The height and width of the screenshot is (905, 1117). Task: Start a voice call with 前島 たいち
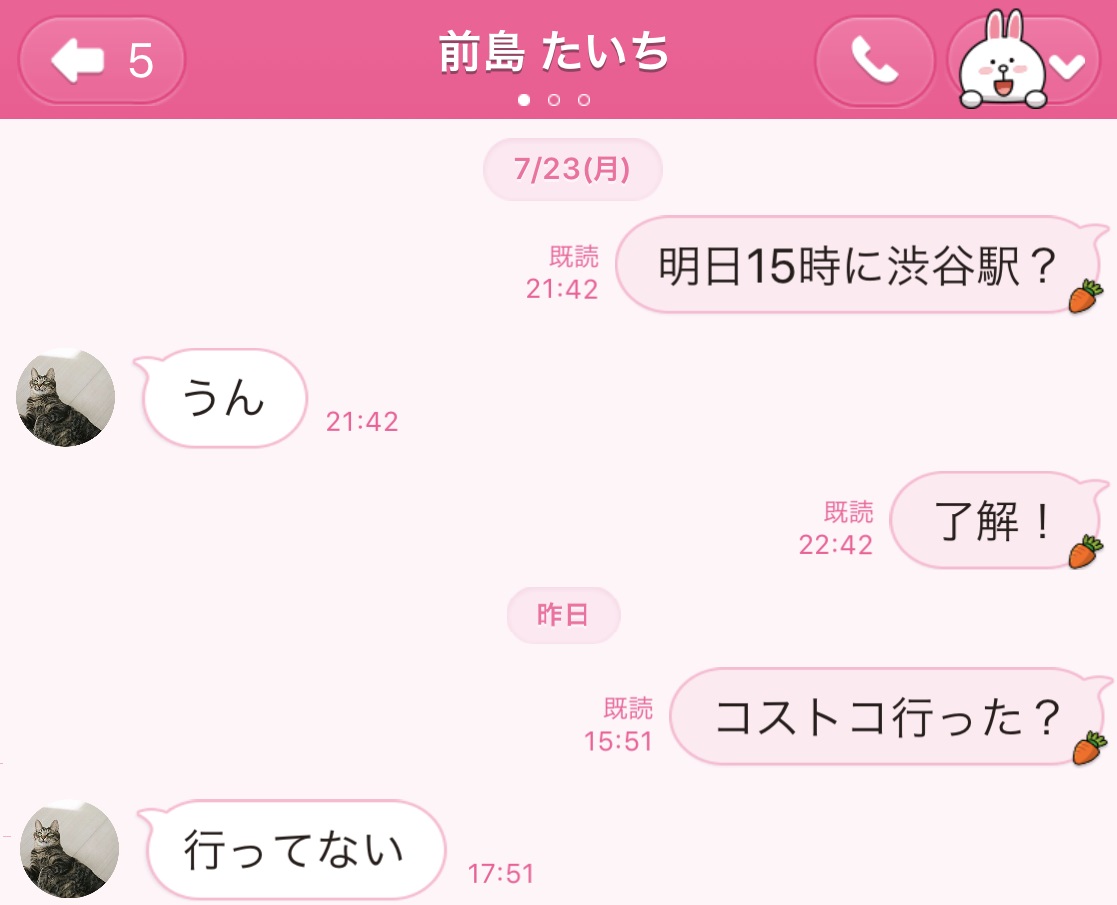874,62
